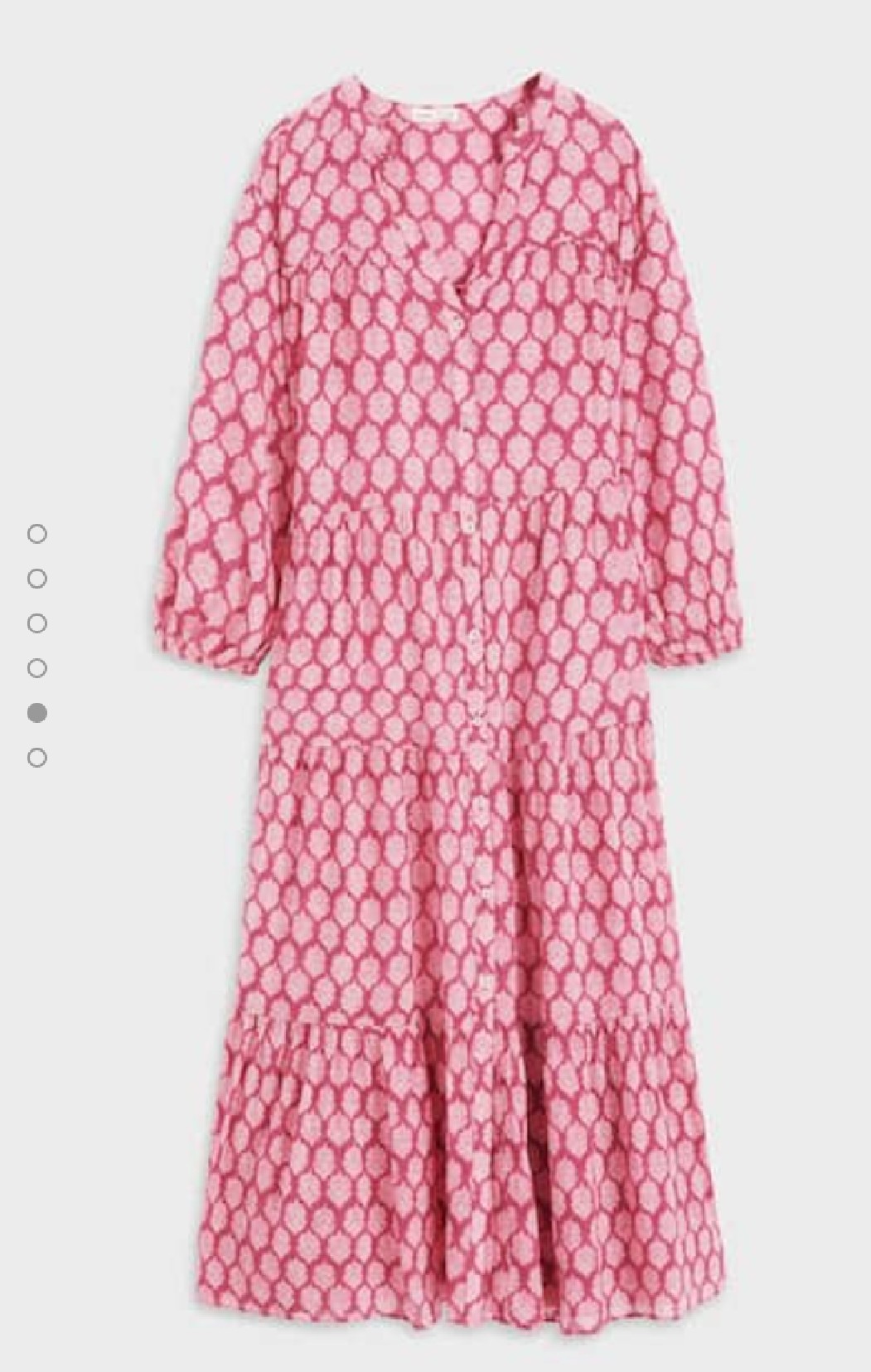
Task: Show the fourth gallery image dot
Action: (36, 668)
